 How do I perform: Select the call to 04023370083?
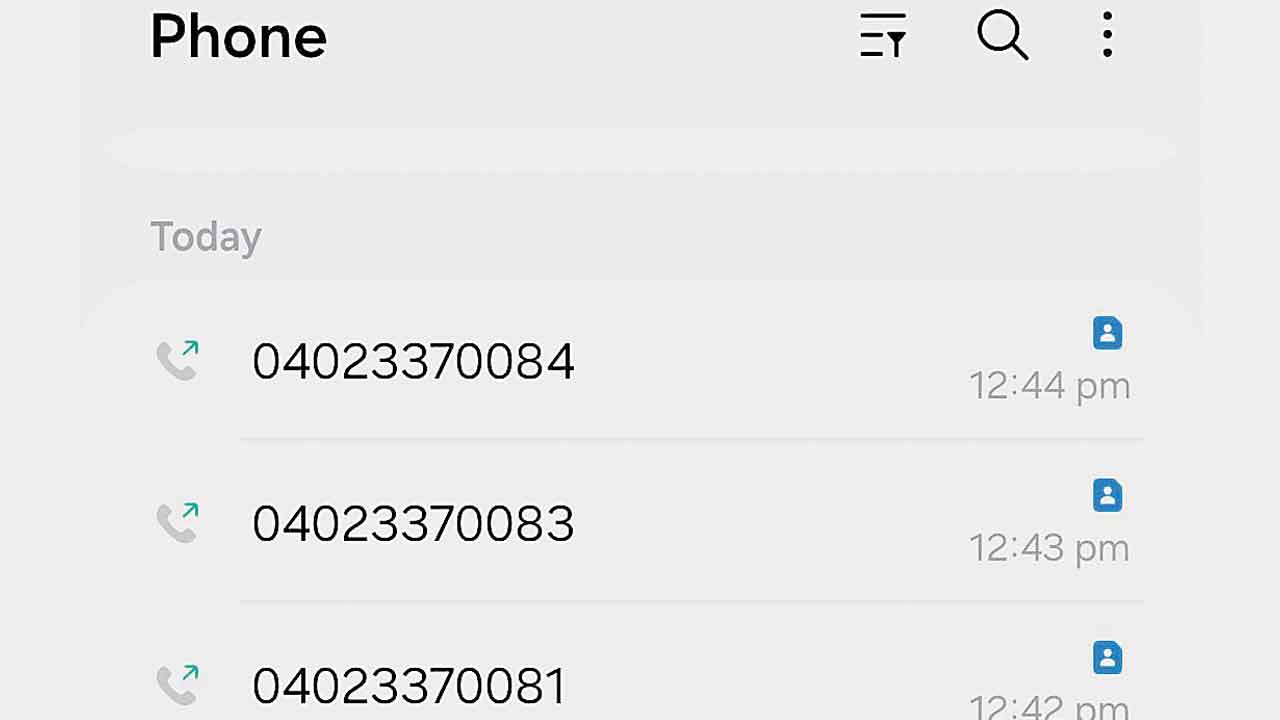coord(413,524)
